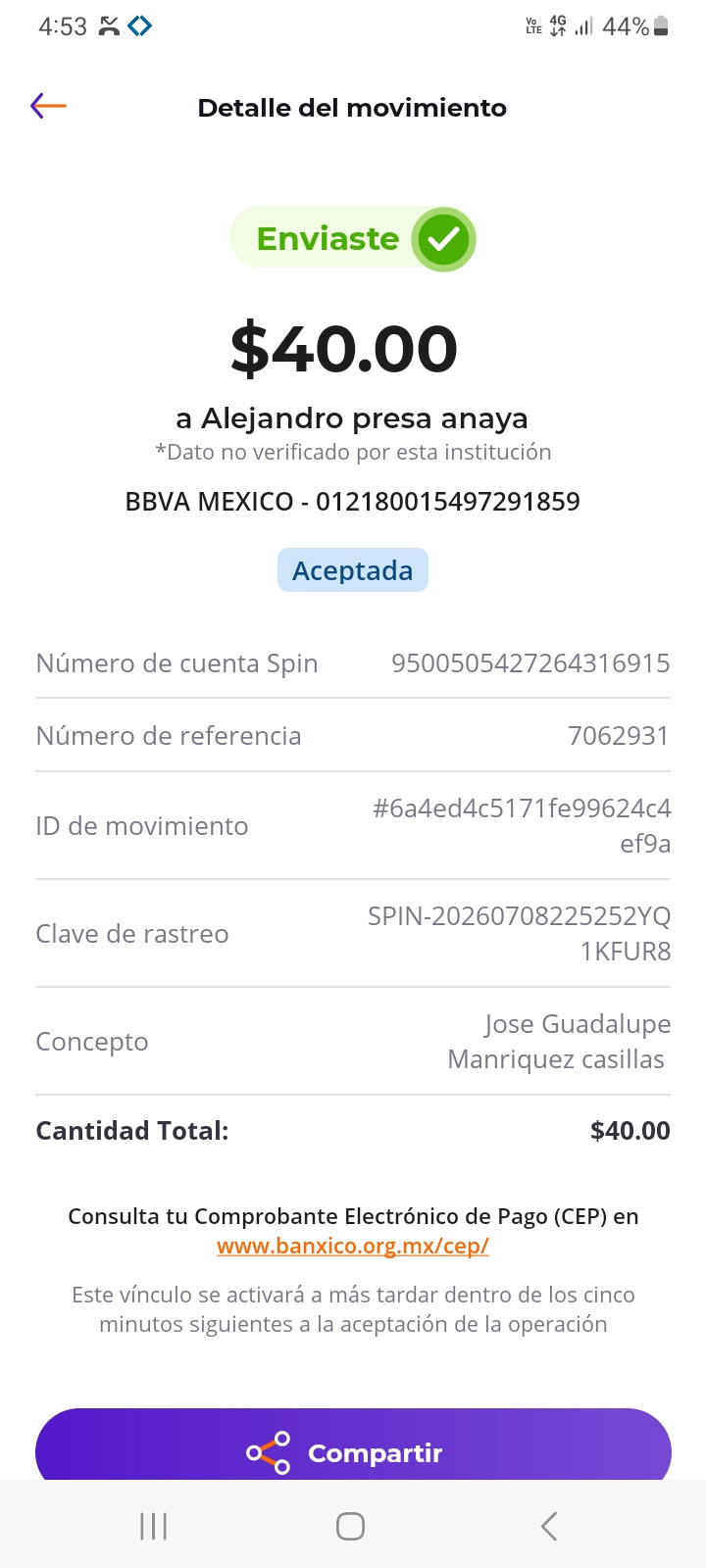The width and height of the screenshot is (706, 1568).
Task: Open the www.banxico.org.mx/cep/ link
Action: (x=353, y=1246)
